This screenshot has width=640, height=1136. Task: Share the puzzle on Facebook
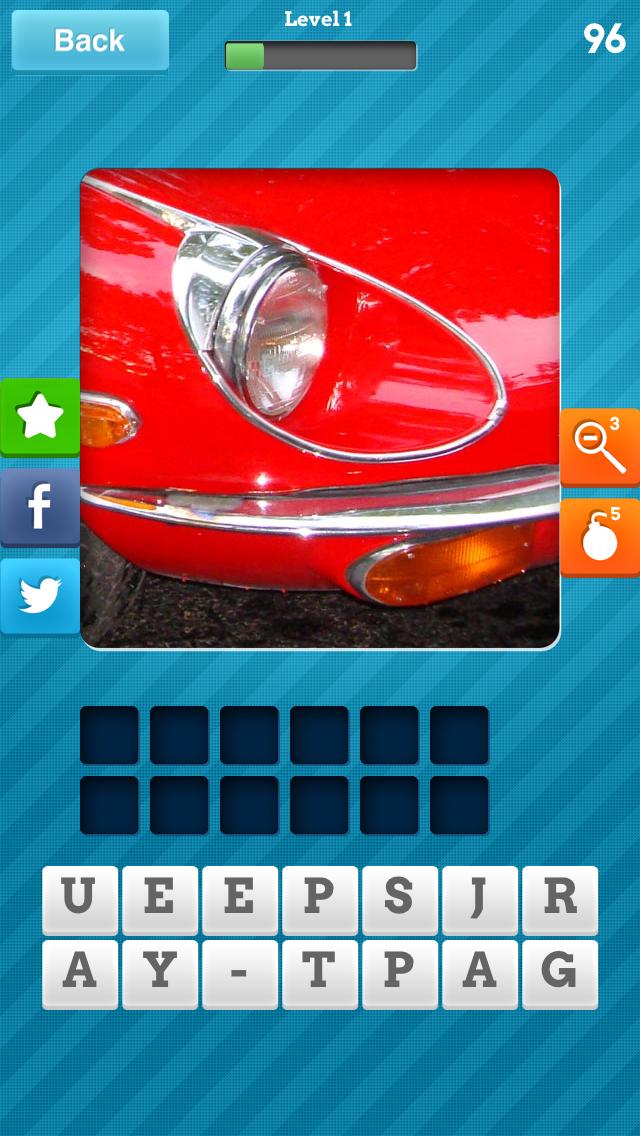40,507
